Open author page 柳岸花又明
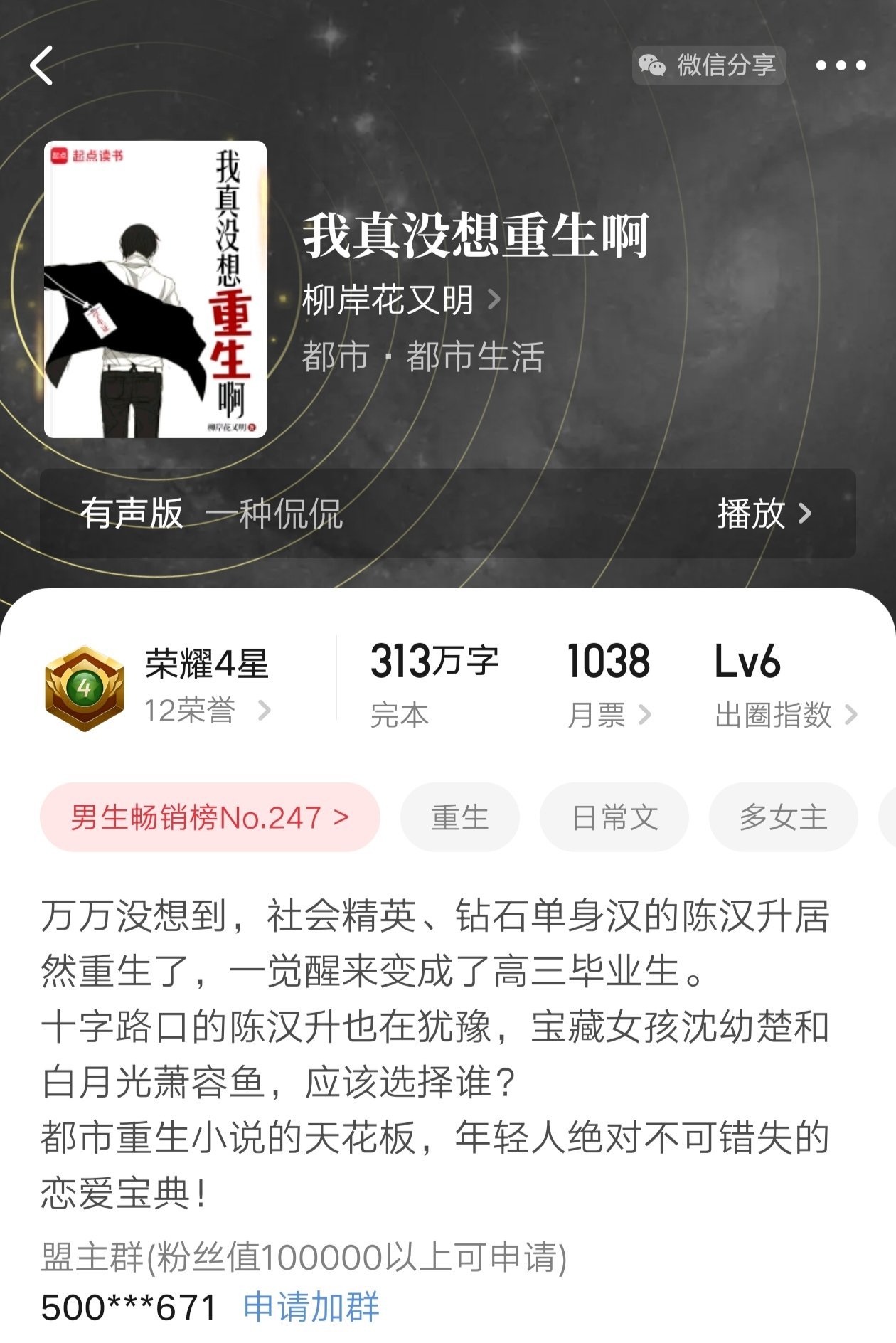 [400, 299]
